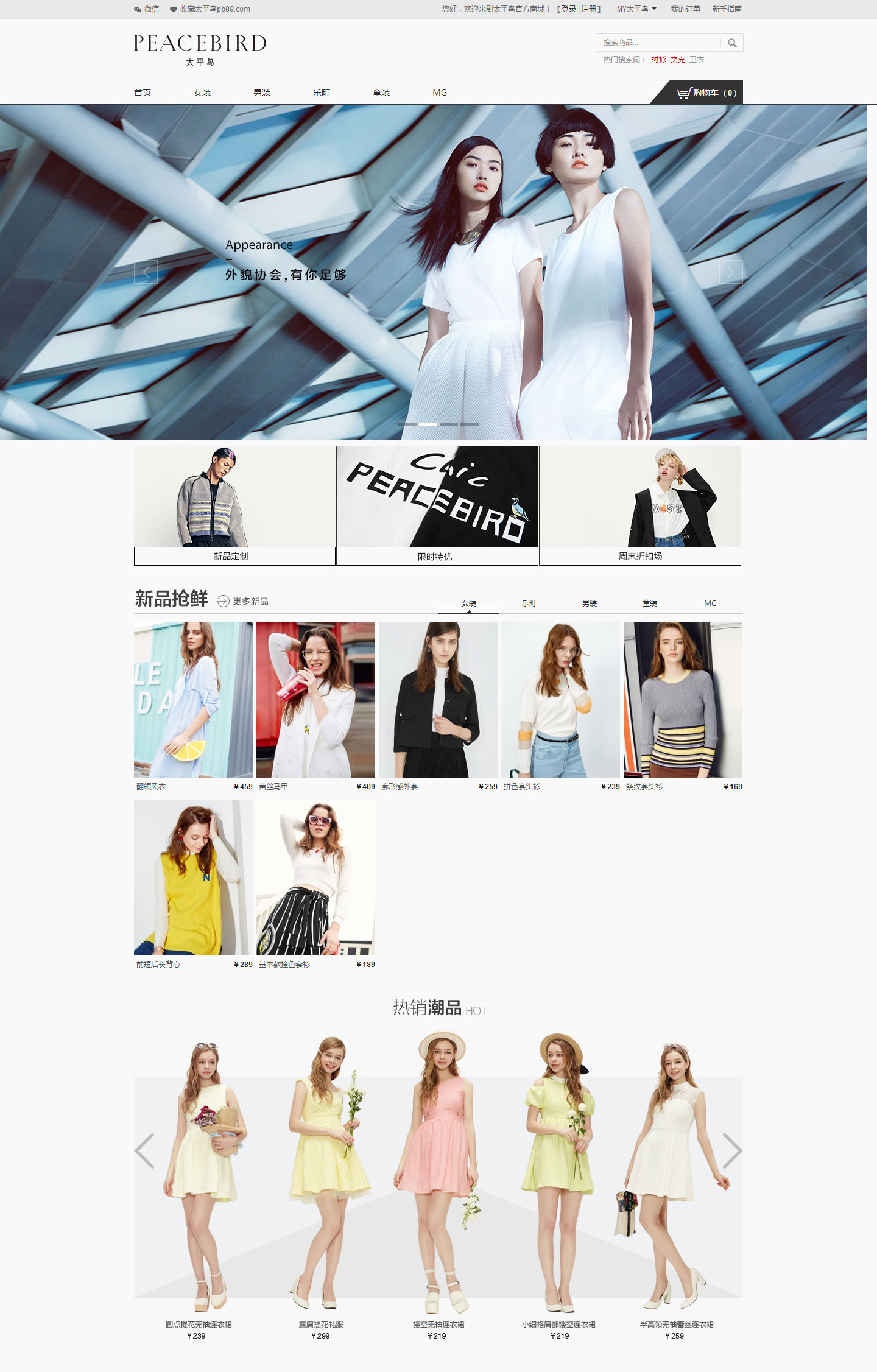Screen dimensions: 877x1372
Task: Advance the 热销潮品 carousel right arrow
Action: pyautogui.click(x=731, y=1150)
